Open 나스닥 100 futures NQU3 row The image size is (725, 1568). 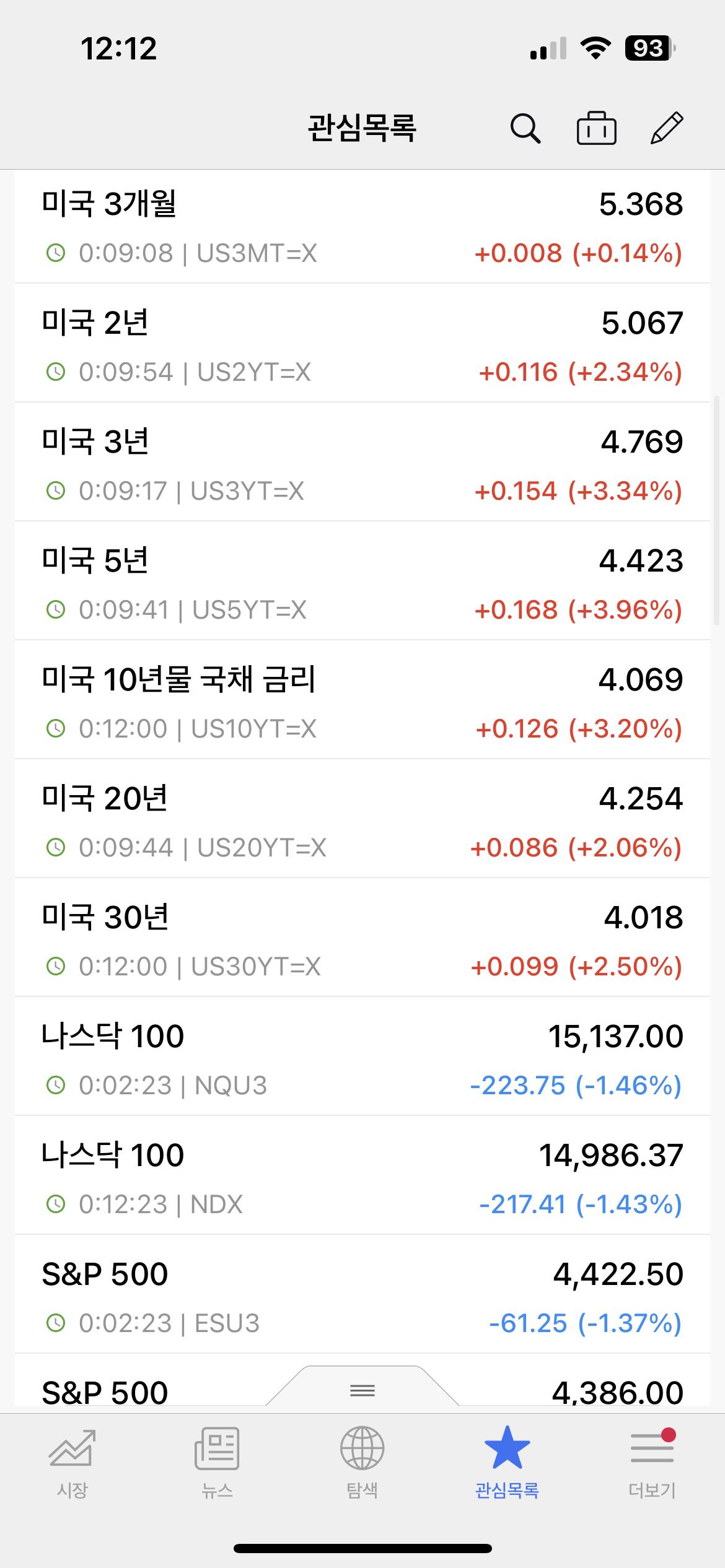pos(362,1056)
